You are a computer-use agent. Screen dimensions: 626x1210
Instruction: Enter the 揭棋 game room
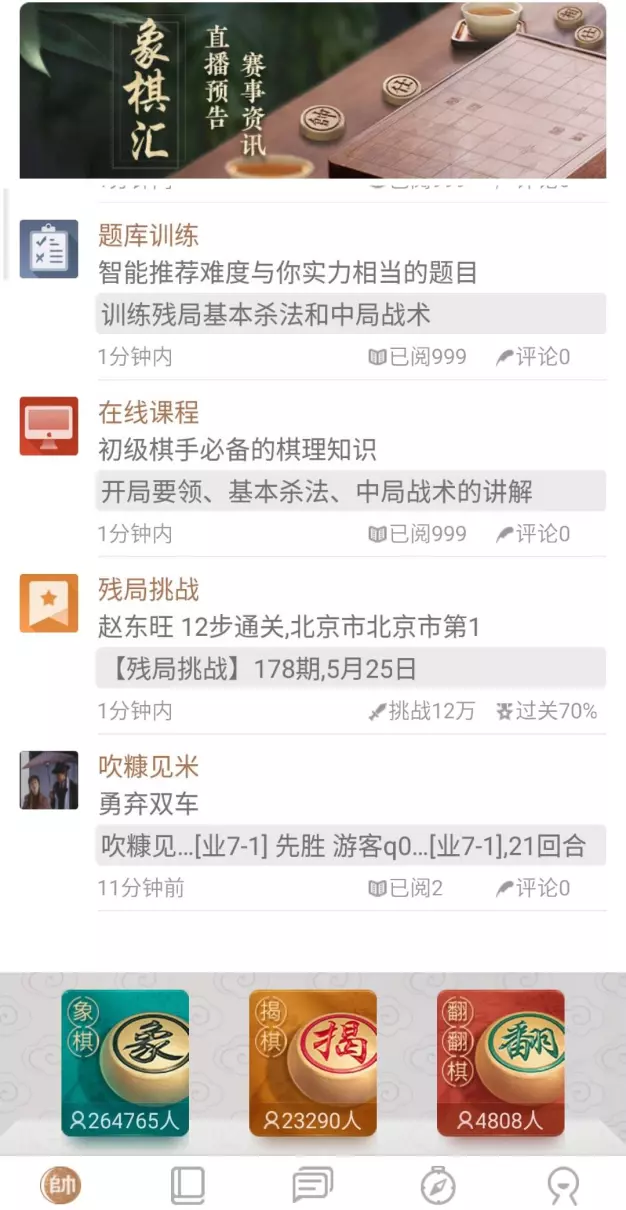click(313, 1062)
